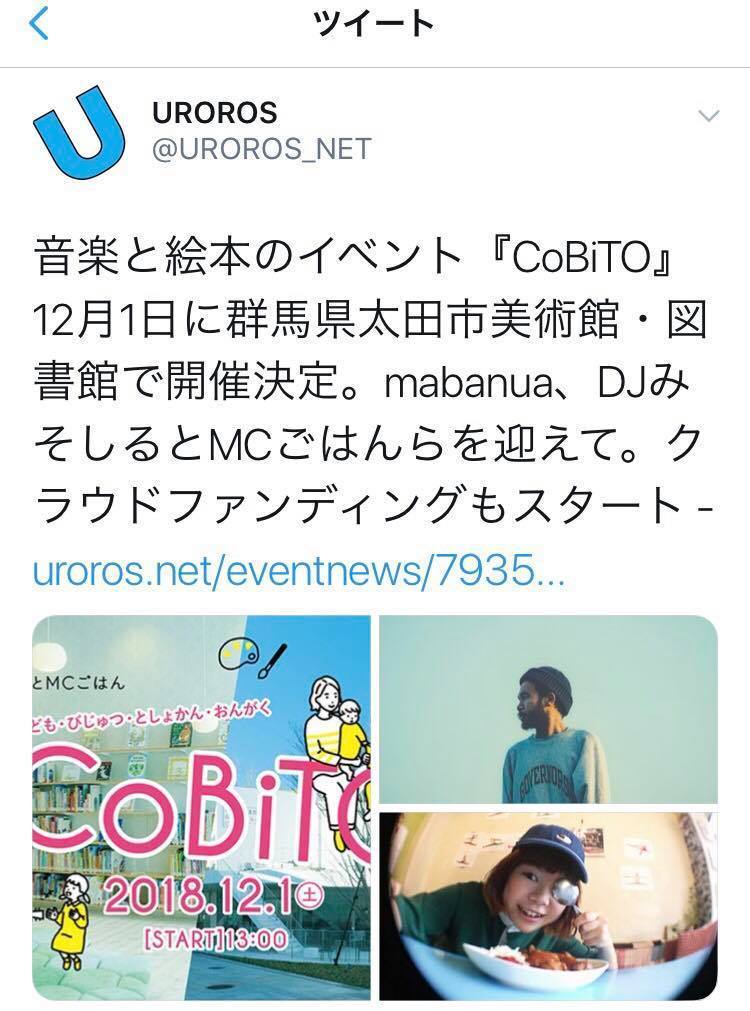Viewport: 750px width, 1011px height.
Task: Open the uroros.net/eventnews link
Action: 299,573
